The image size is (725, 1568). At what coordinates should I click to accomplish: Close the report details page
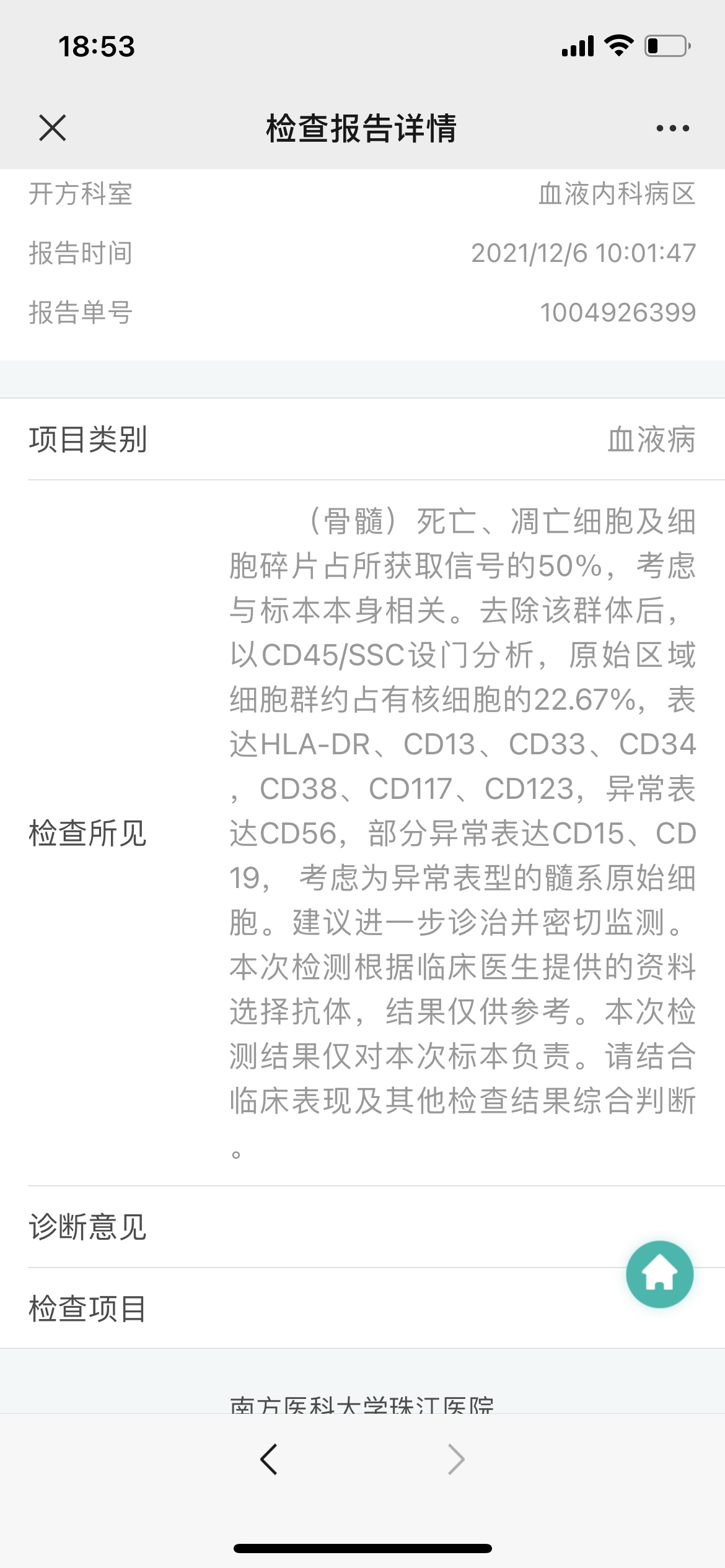53,128
